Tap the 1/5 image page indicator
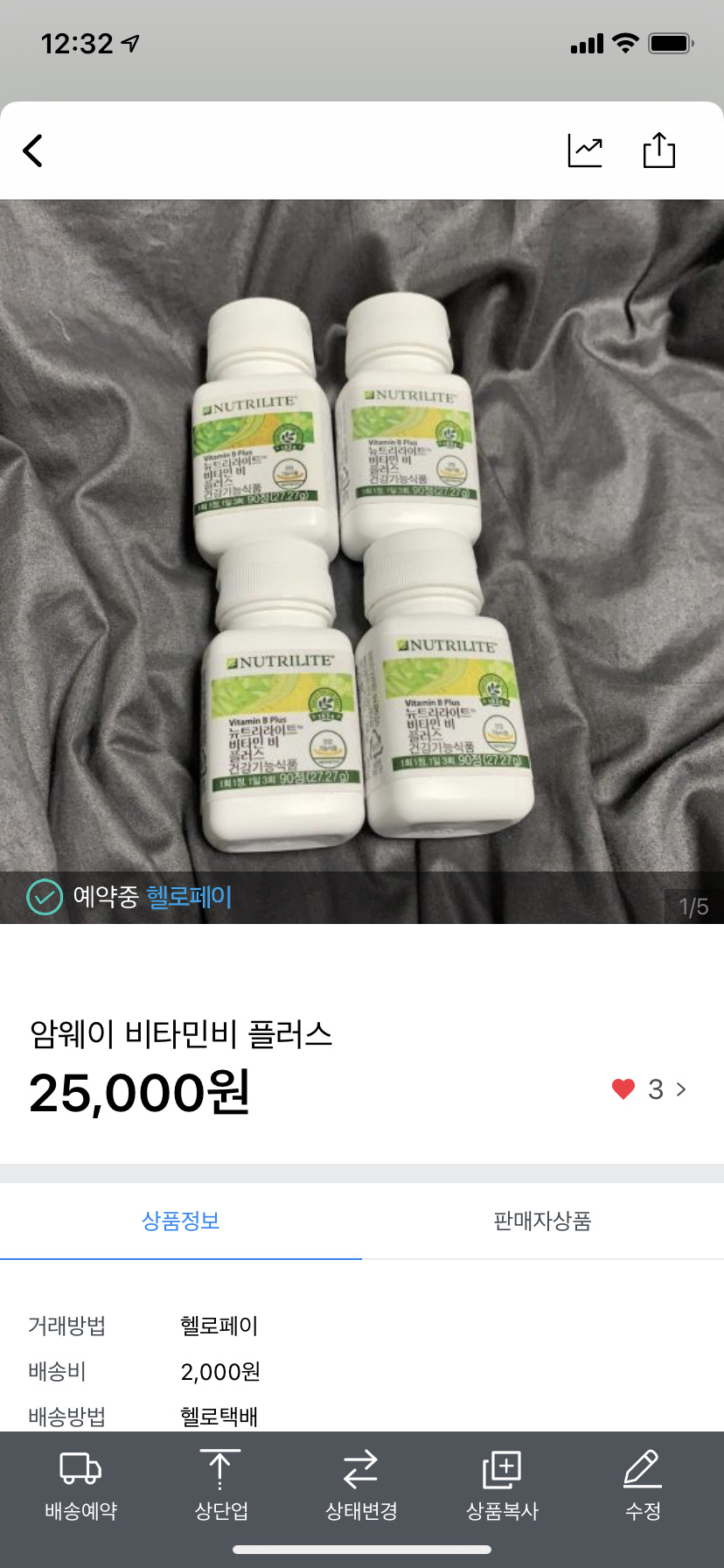 pos(692,907)
